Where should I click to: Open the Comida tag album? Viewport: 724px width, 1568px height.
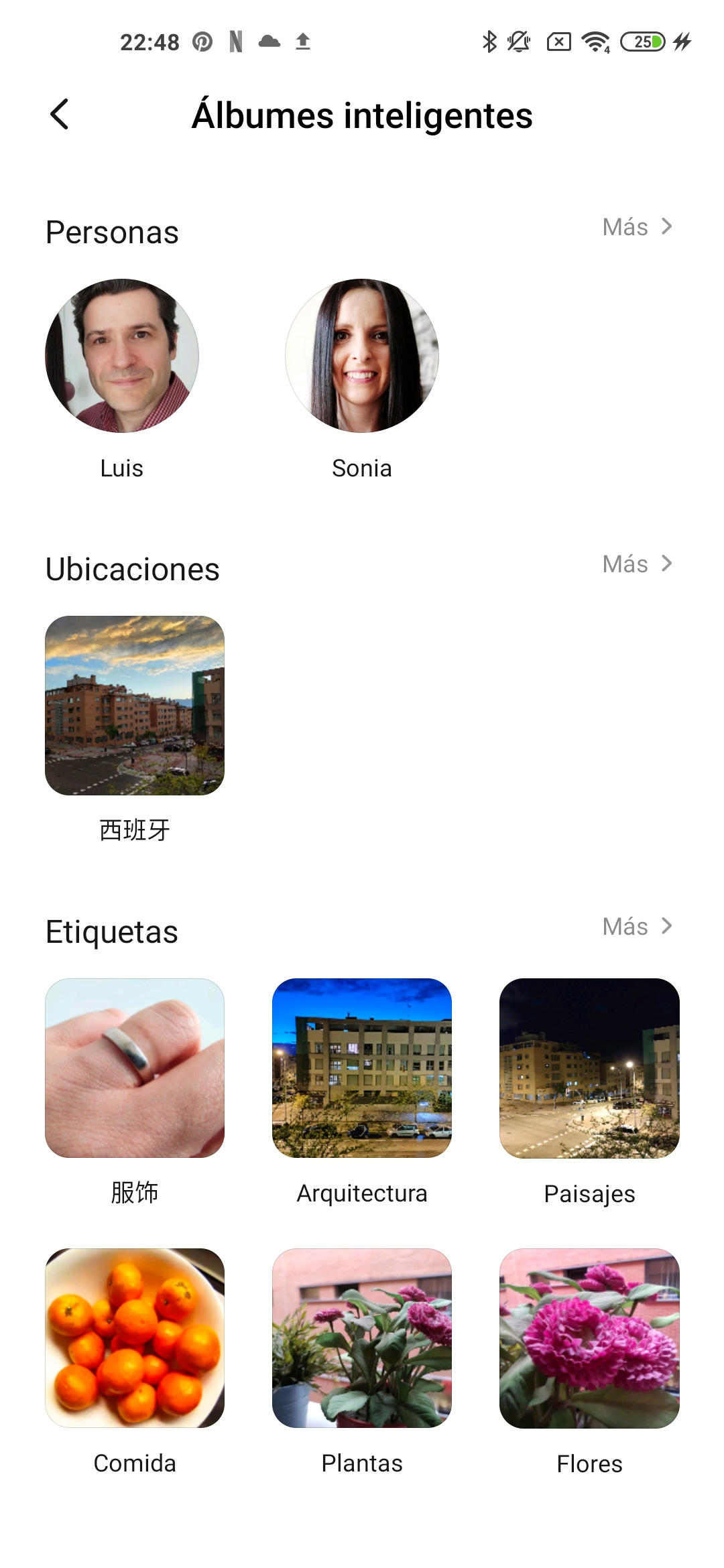point(135,1338)
